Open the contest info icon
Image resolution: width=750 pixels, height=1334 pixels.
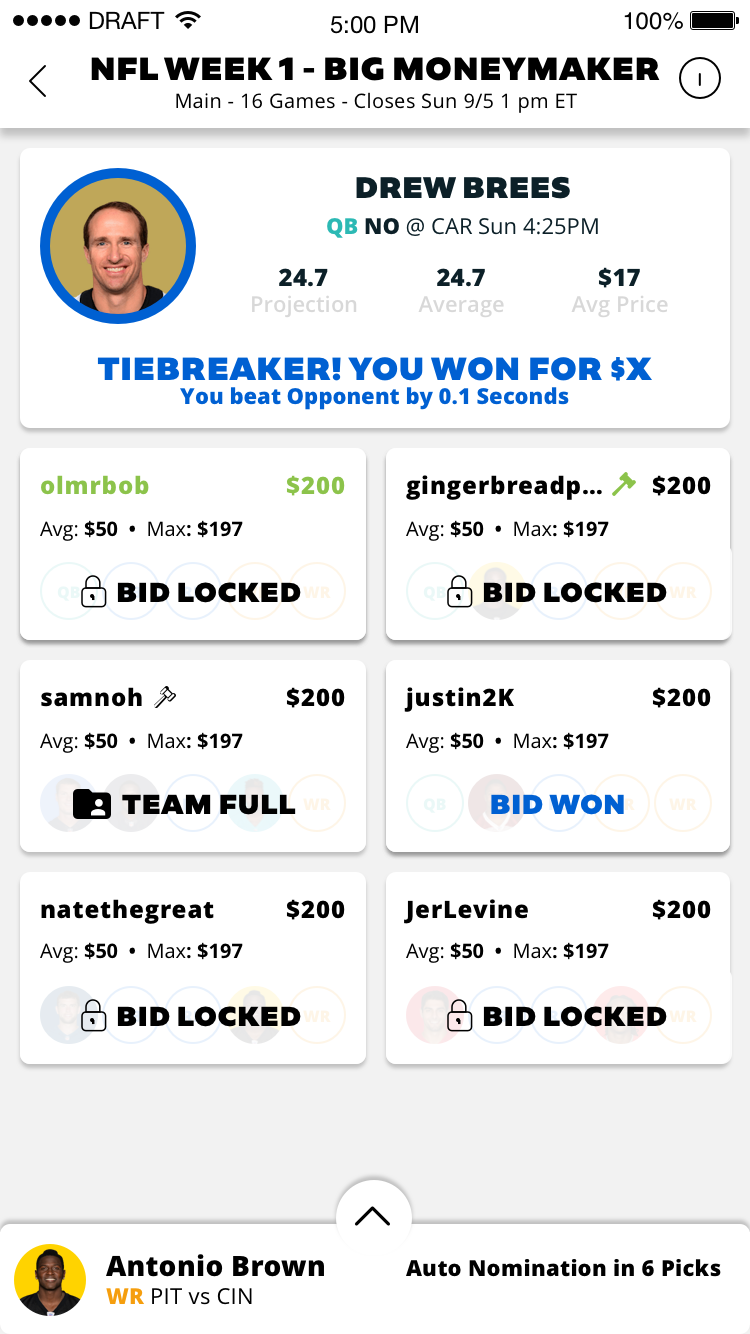699,79
